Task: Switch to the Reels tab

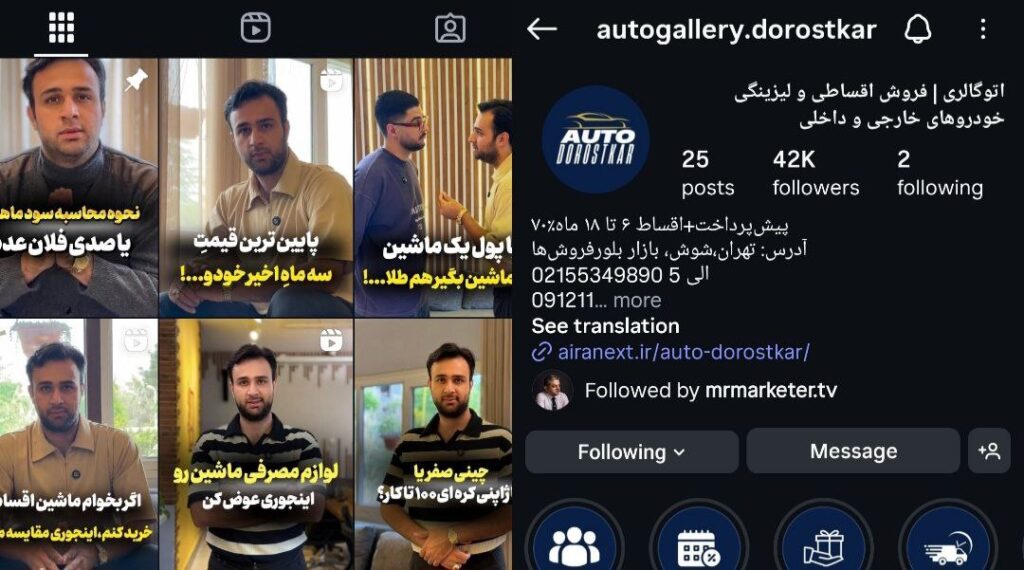Action: (x=256, y=28)
